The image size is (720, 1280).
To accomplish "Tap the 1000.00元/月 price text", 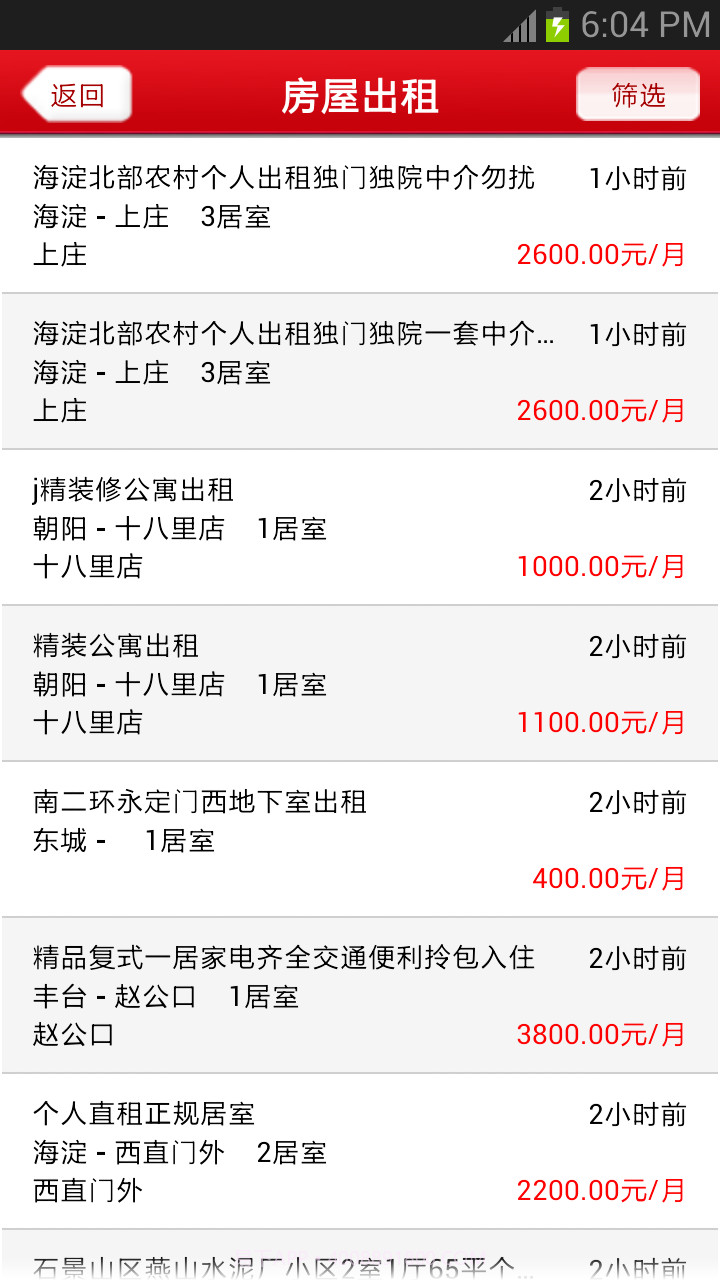I will point(600,567).
